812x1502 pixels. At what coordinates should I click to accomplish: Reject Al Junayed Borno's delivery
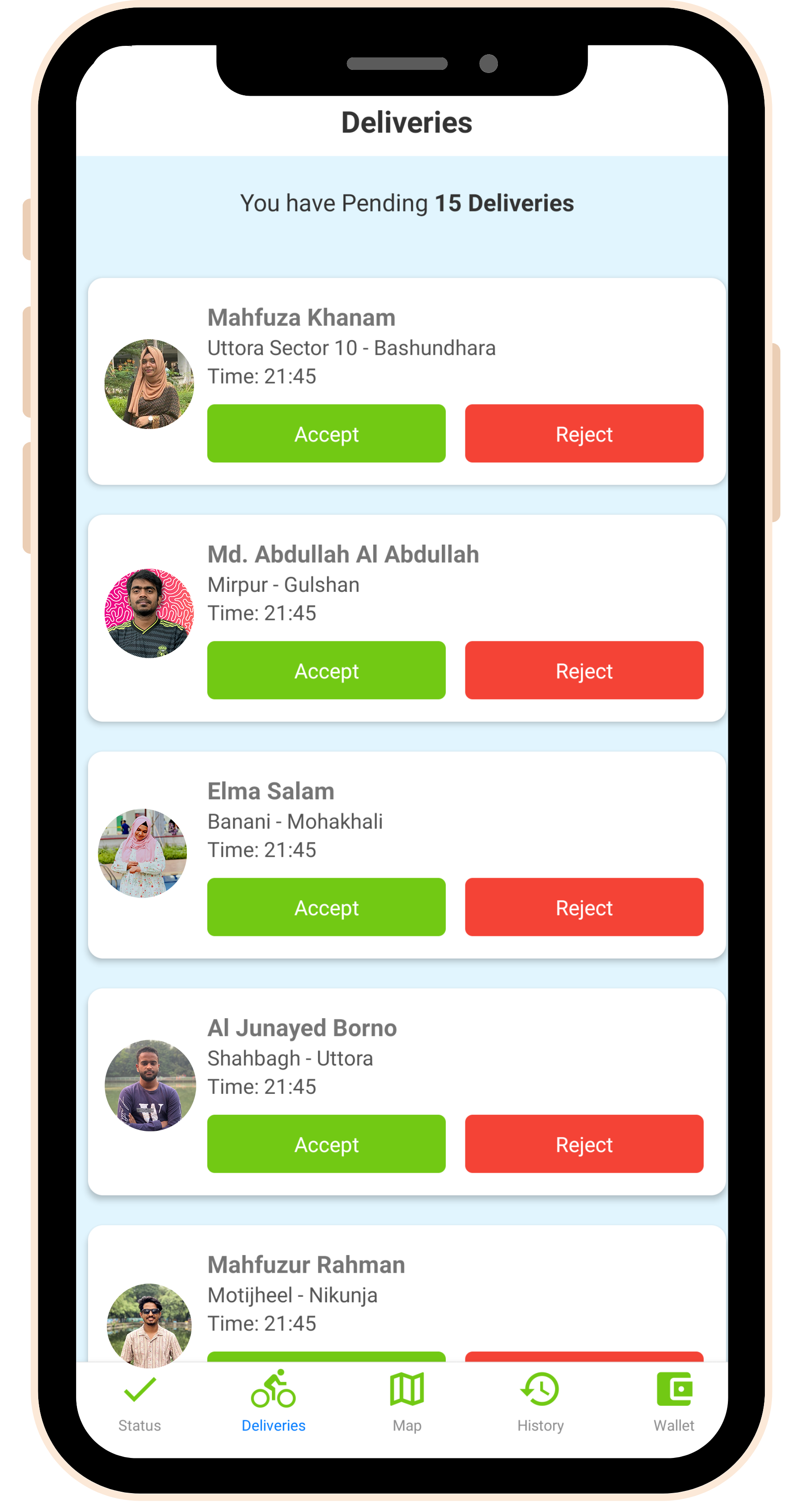(x=583, y=1143)
